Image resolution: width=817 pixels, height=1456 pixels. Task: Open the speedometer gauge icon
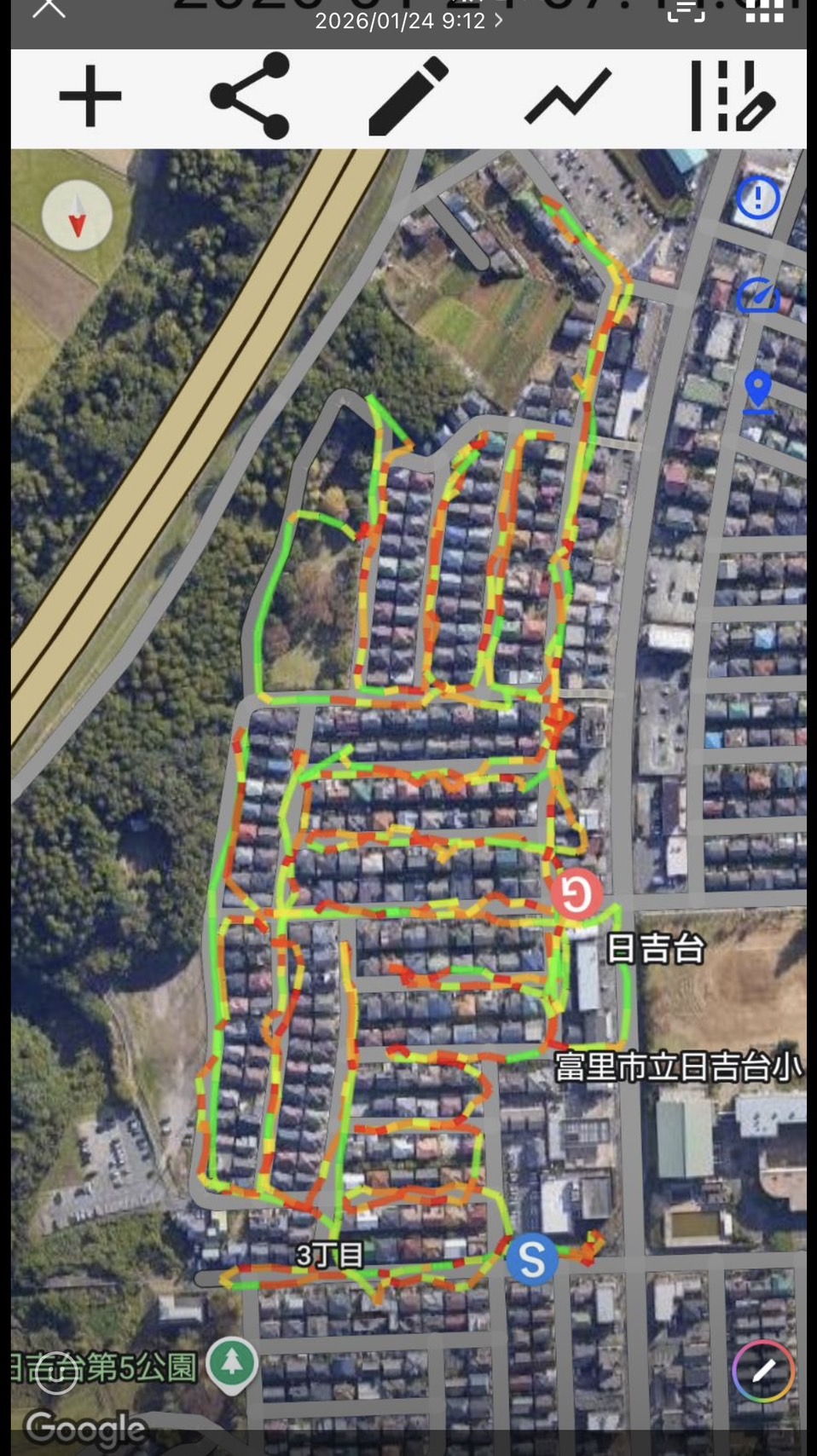[757, 296]
